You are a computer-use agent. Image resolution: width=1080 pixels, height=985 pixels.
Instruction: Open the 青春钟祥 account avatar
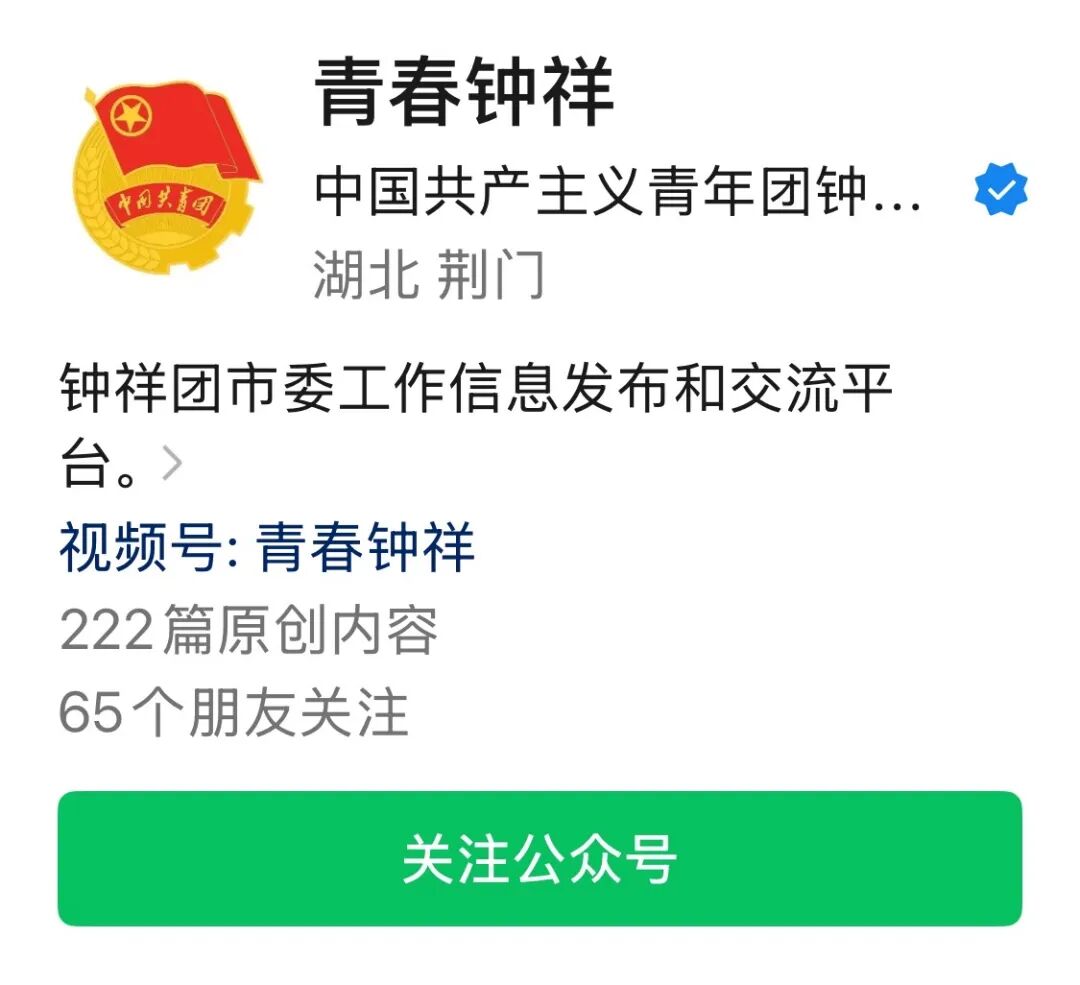click(x=166, y=178)
